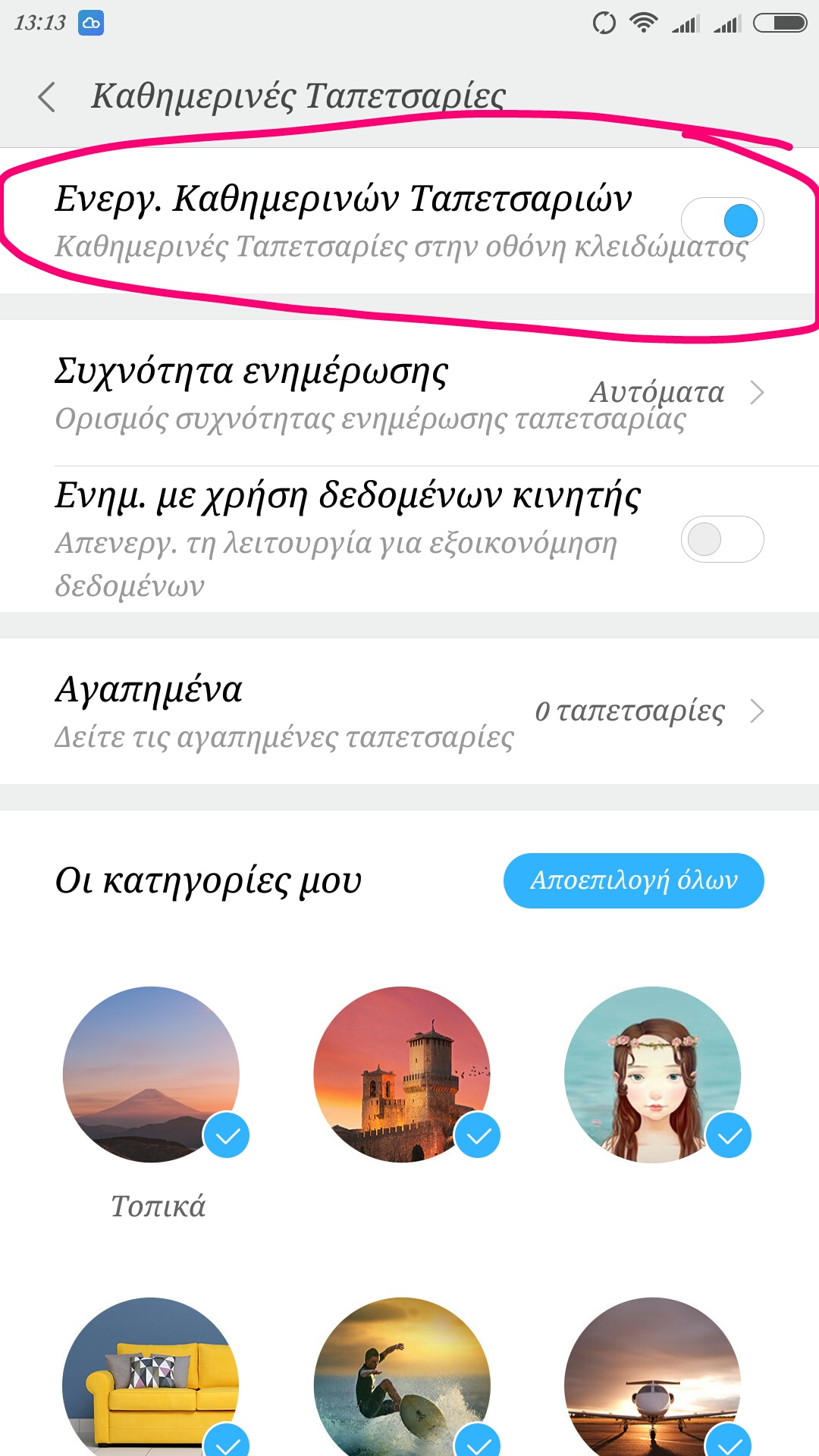Deselect the illustrated girl category
The width and height of the screenshot is (819, 1456).
(x=652, y=1074)
